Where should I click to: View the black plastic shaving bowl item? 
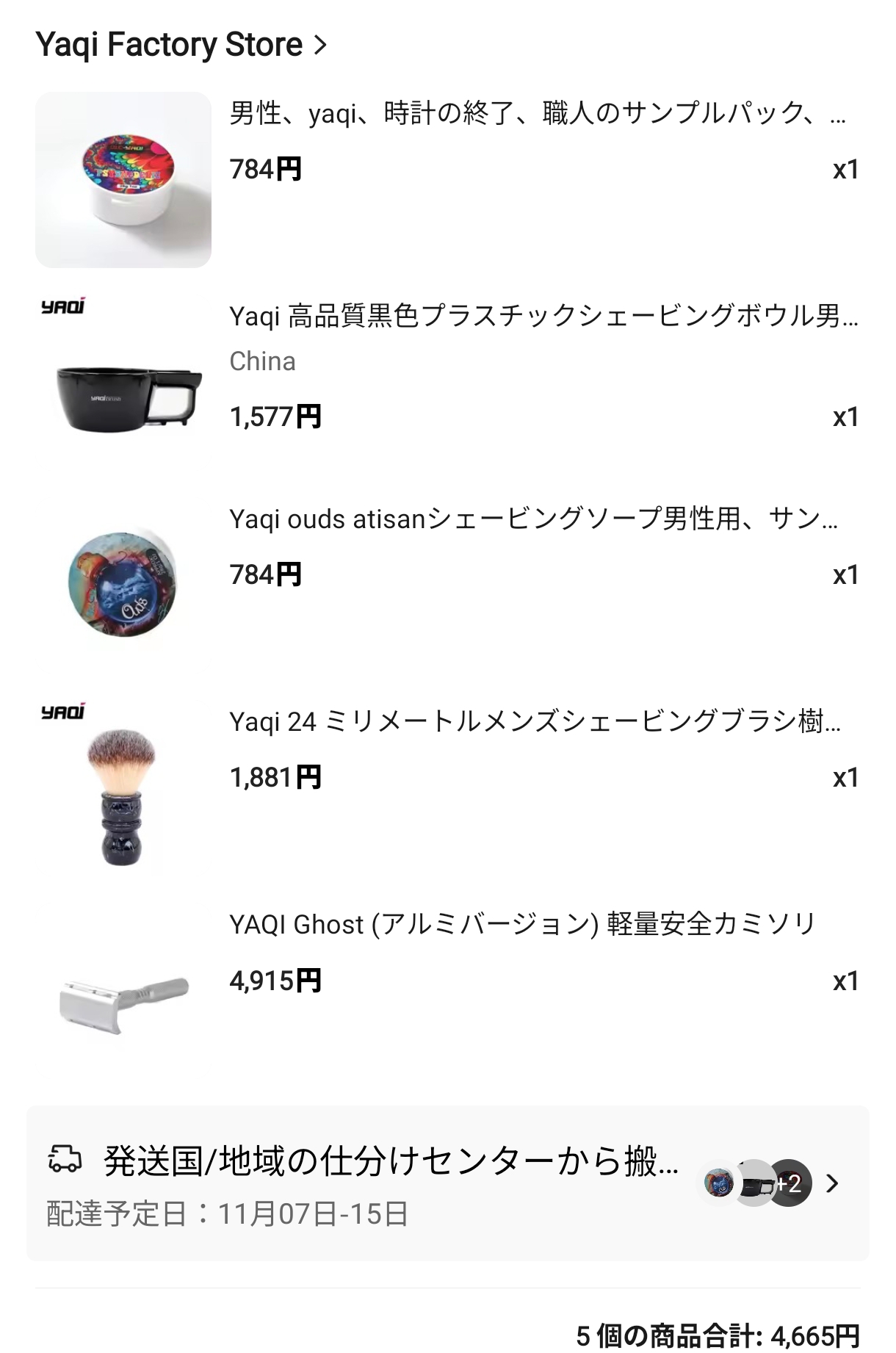pyautogui.click(x=542, y=317)
